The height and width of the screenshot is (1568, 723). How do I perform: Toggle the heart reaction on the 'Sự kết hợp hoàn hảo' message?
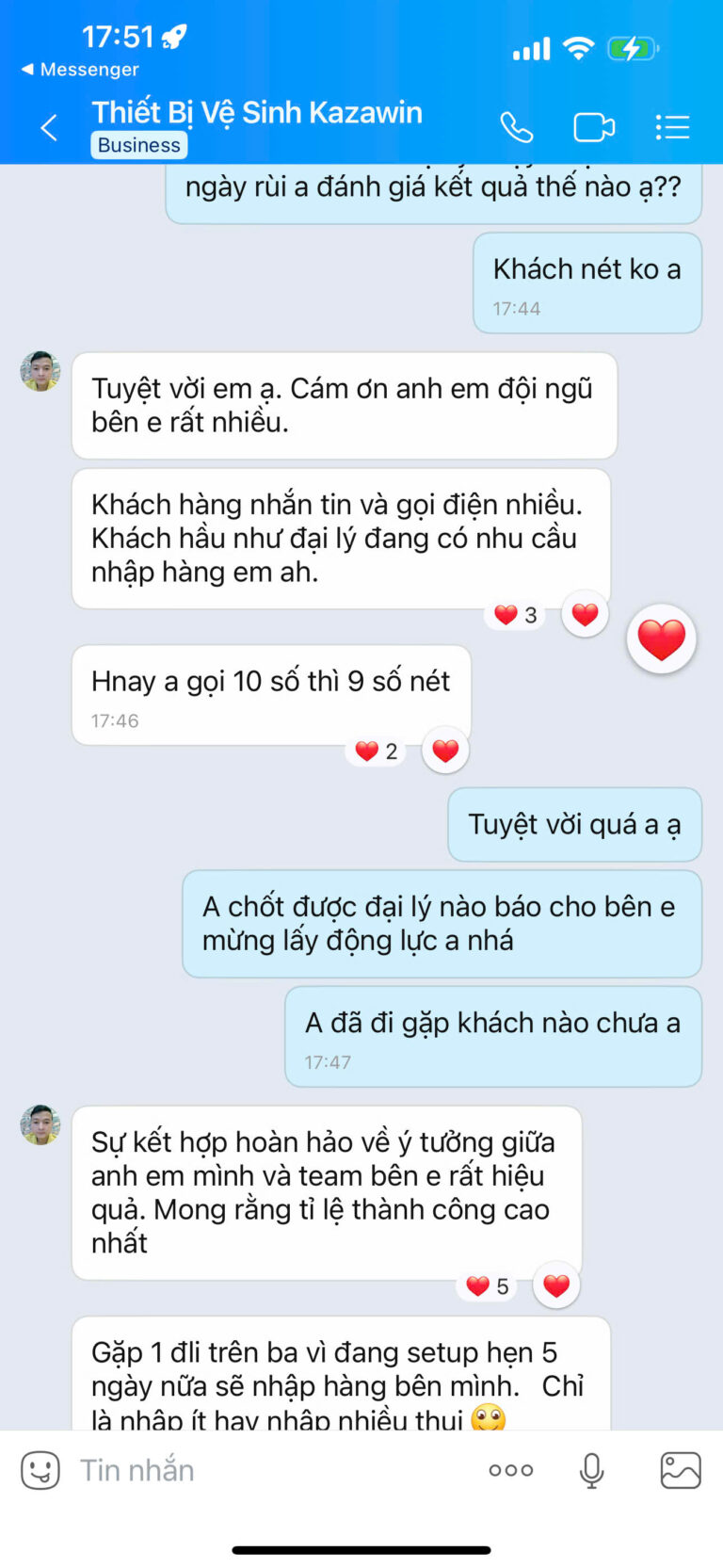tap(555, 1284)
